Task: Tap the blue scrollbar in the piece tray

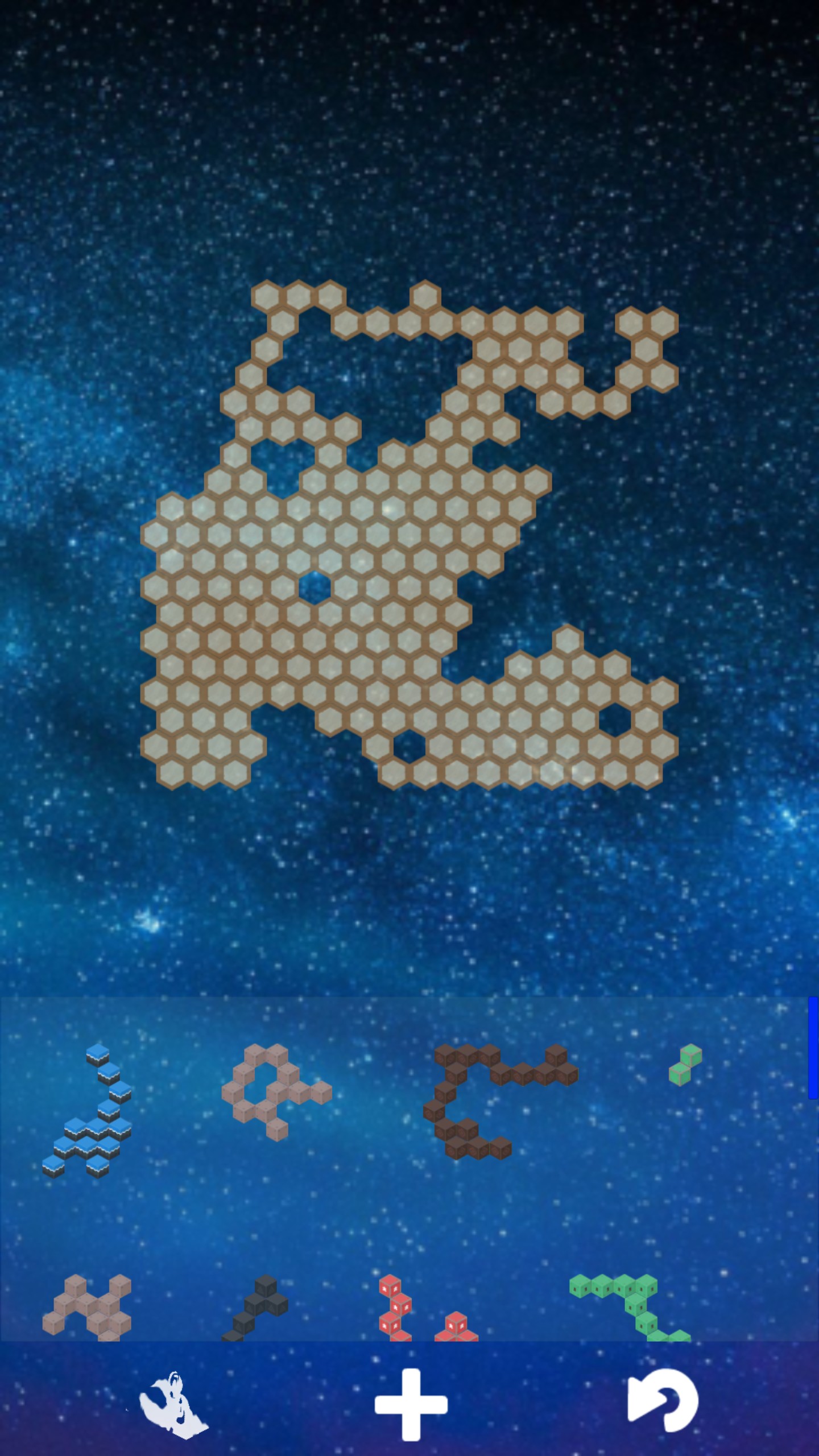Action: click(x=813, y=1048)
